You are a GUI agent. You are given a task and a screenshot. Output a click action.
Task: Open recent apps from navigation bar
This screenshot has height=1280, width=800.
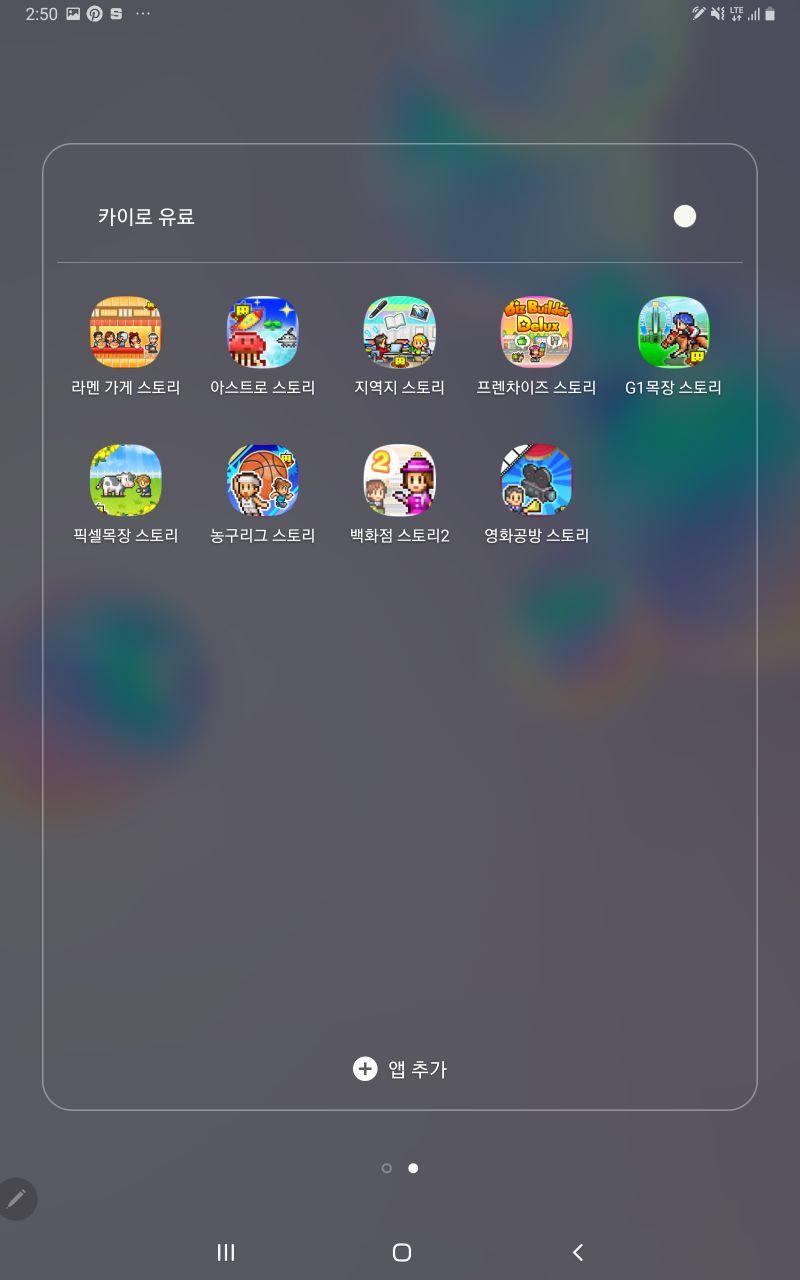tap(226, 1252)
